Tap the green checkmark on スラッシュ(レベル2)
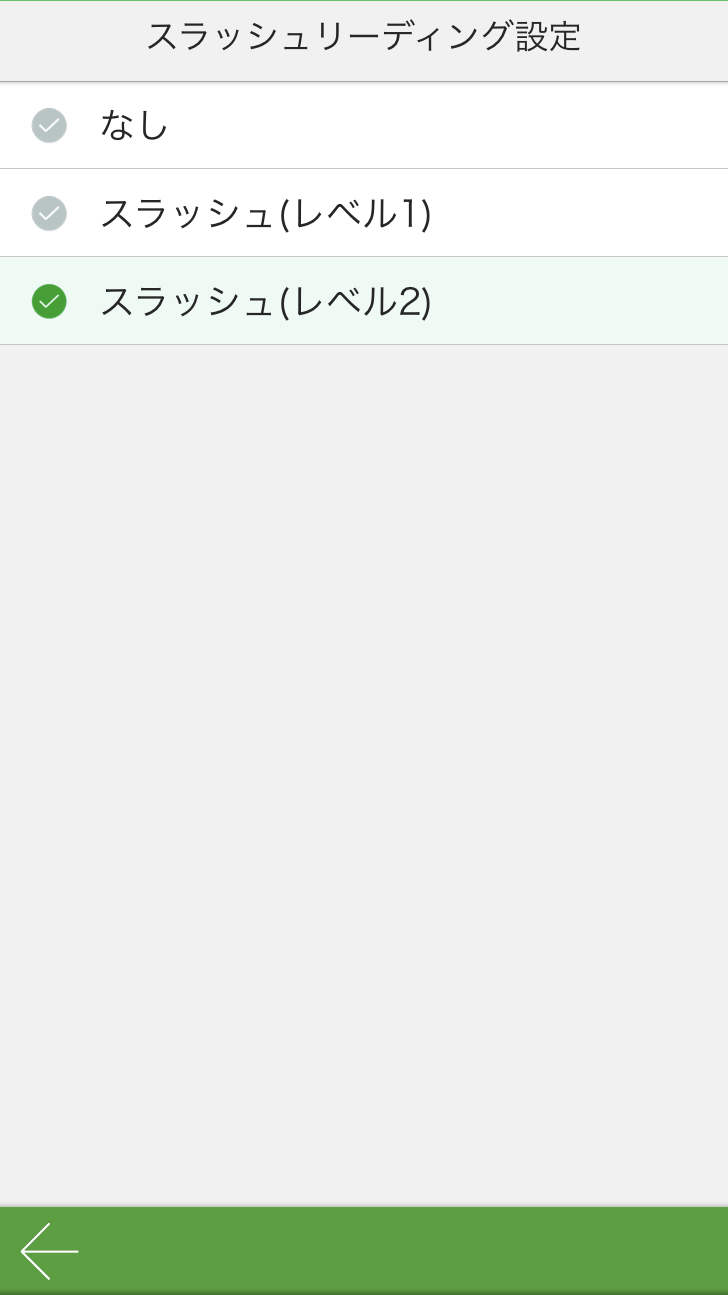Viewport: 728px width, 1295px height. click(49, 301)
